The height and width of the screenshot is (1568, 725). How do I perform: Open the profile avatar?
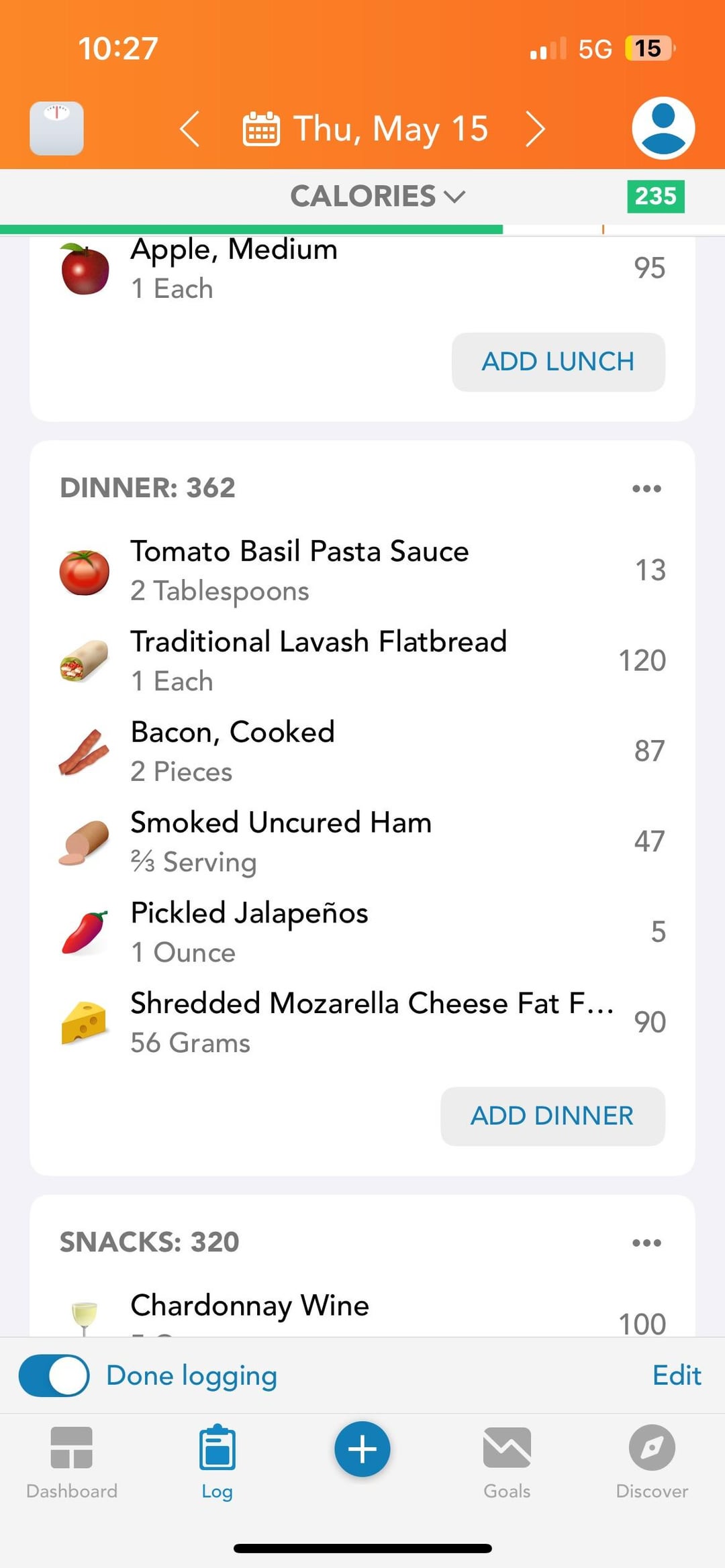[663, 128]
